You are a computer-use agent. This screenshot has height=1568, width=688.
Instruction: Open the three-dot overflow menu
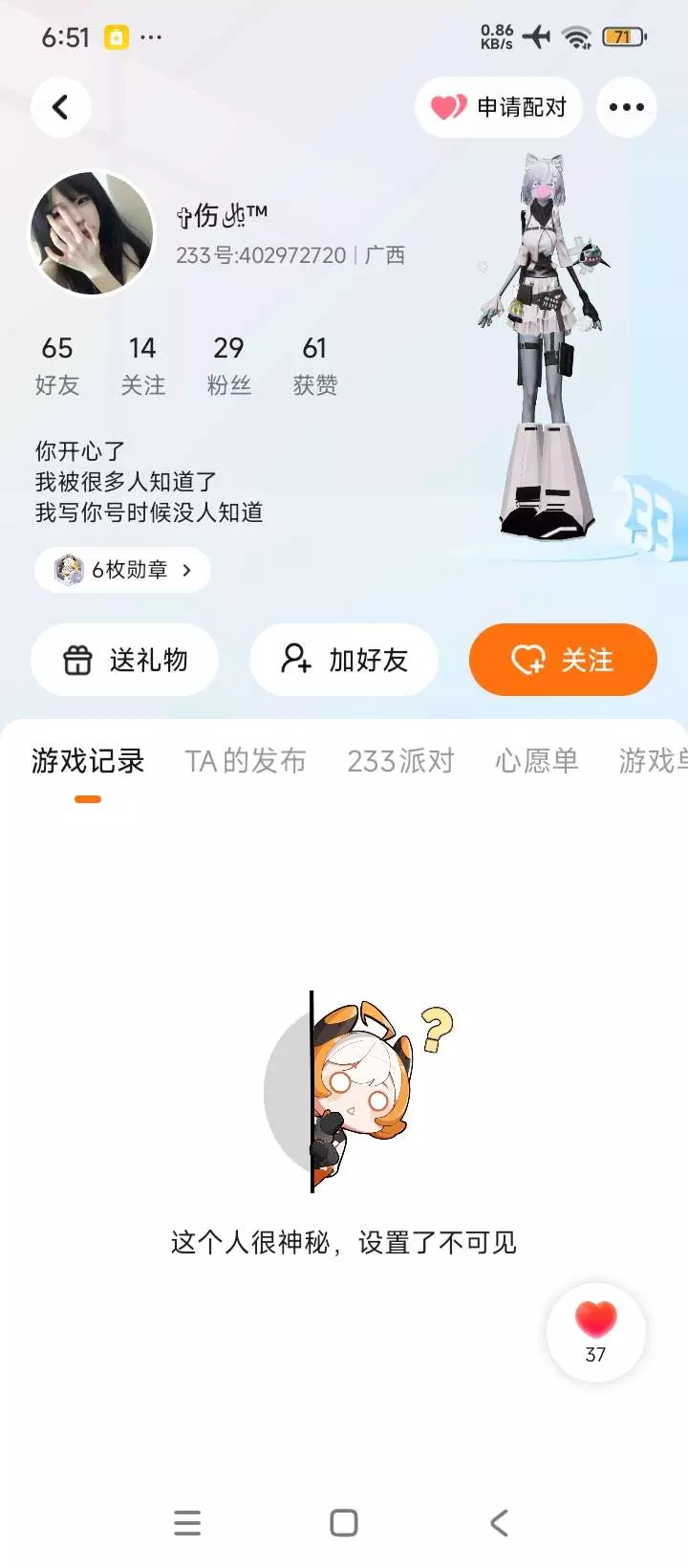627,107
